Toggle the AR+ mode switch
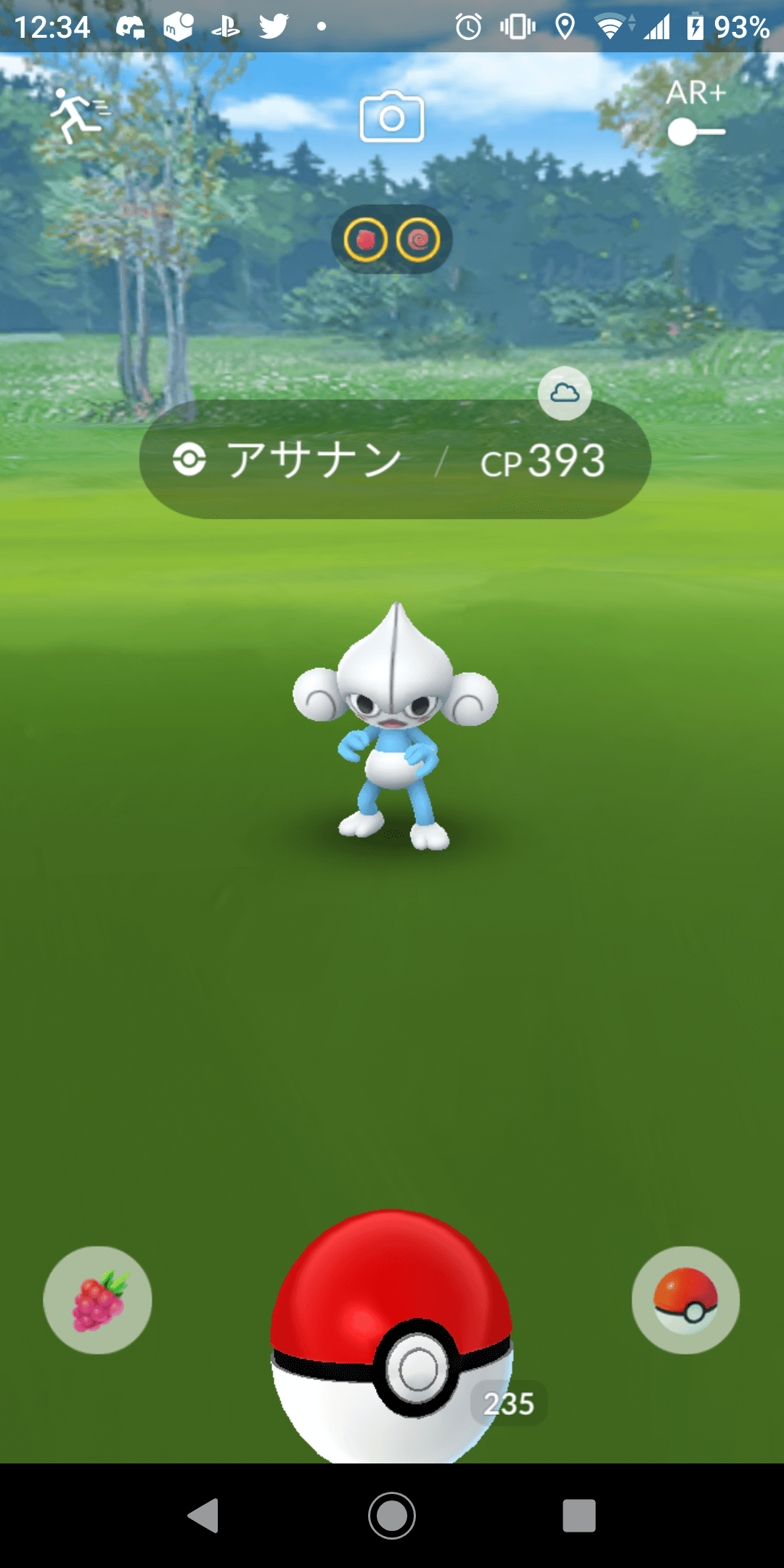This screenshot has height=1568, width=784. [x=695, y=131]
